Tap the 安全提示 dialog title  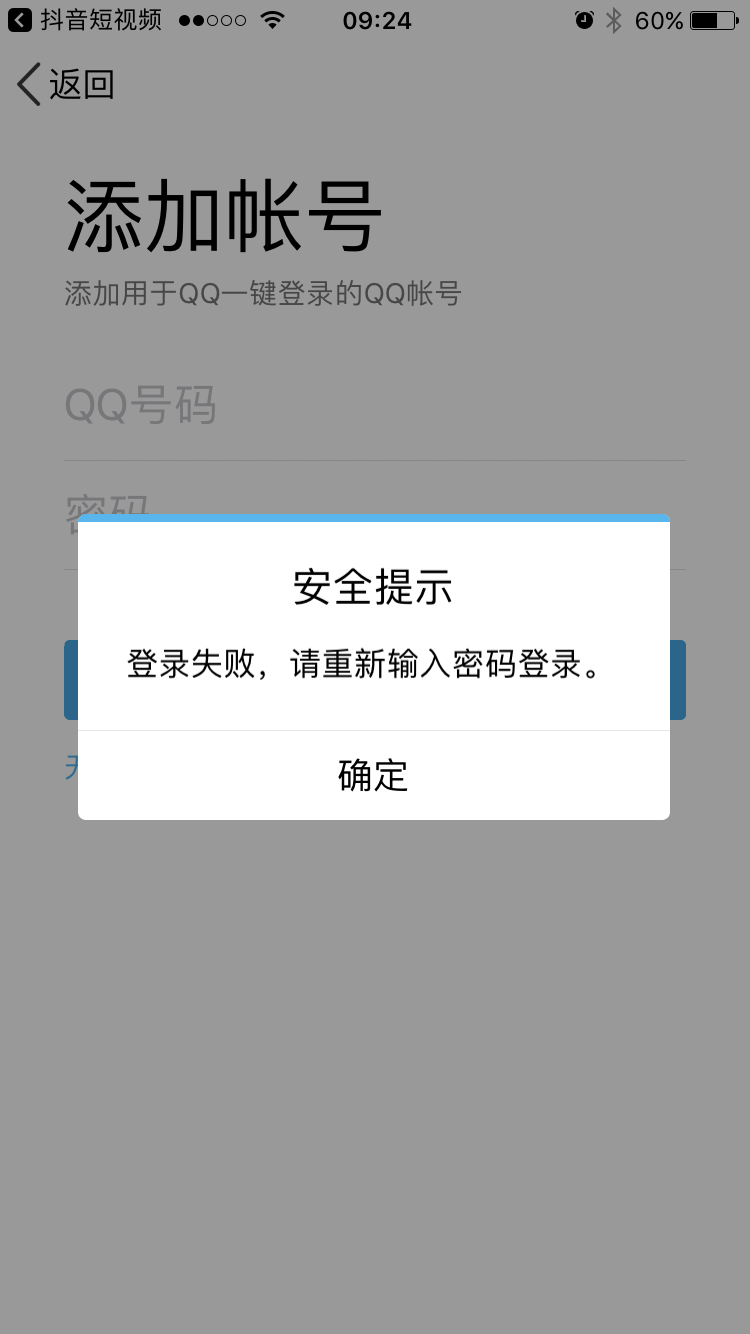pos(373,589)
